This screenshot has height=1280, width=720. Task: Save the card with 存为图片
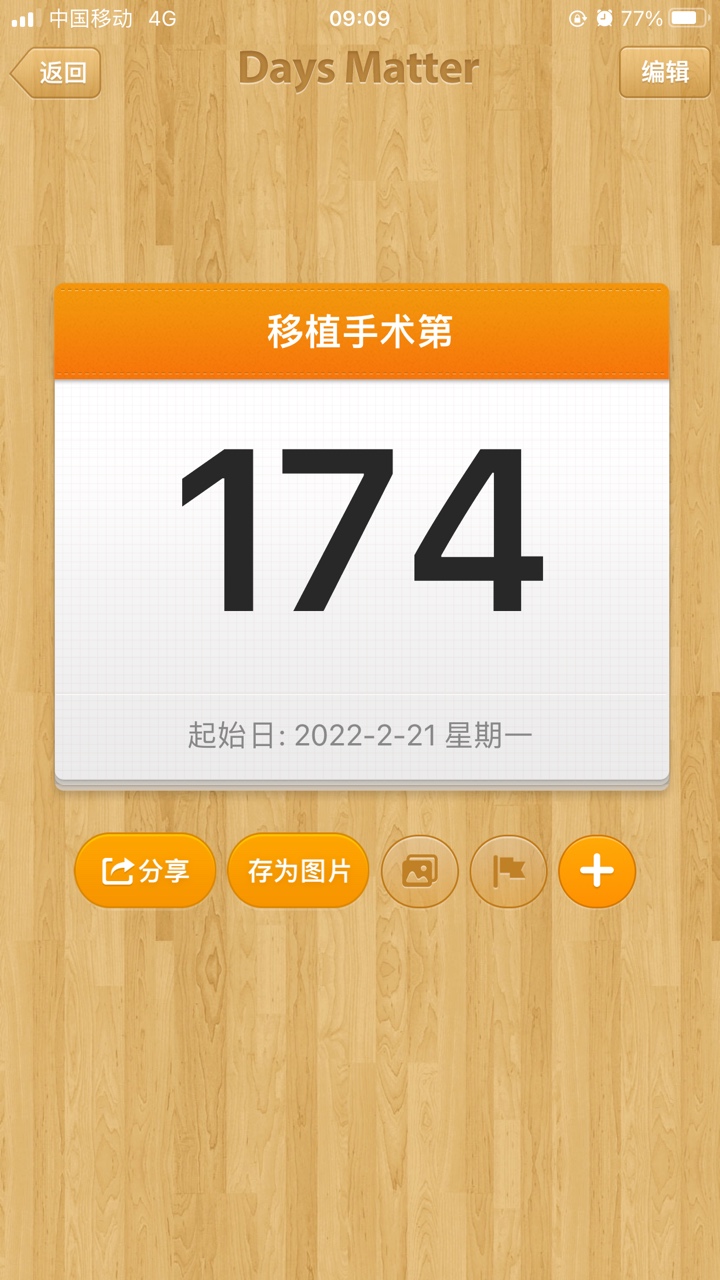coord(299,871)
